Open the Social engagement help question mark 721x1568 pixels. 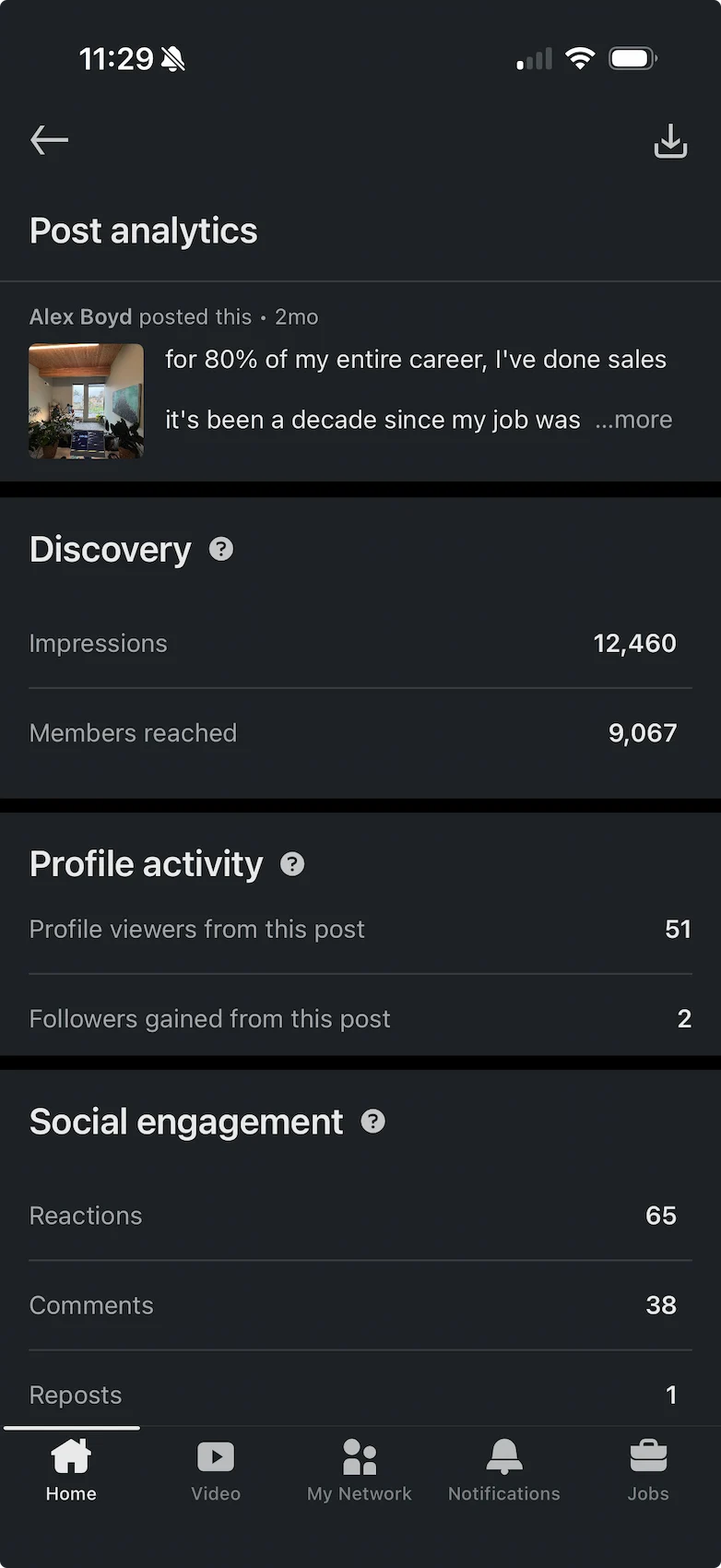coord(373,1121)
